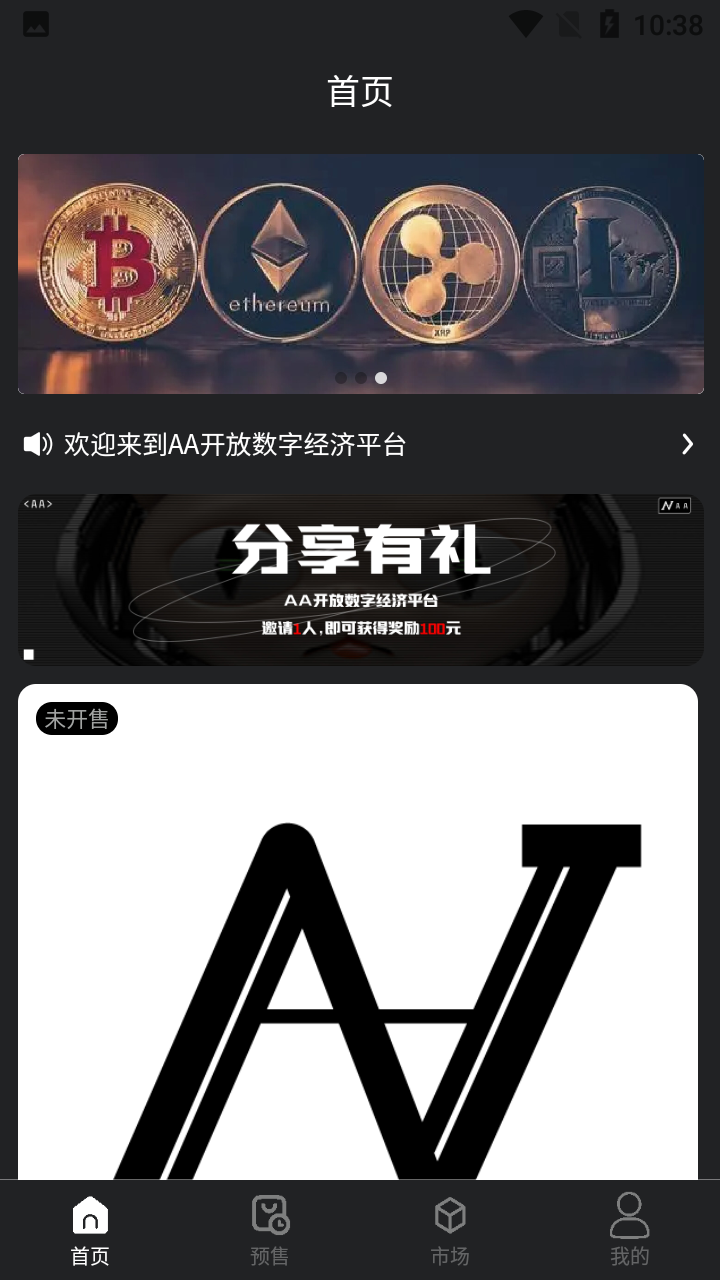Select the 首页 tab
720x1280 pixels.
point(90,1230)
